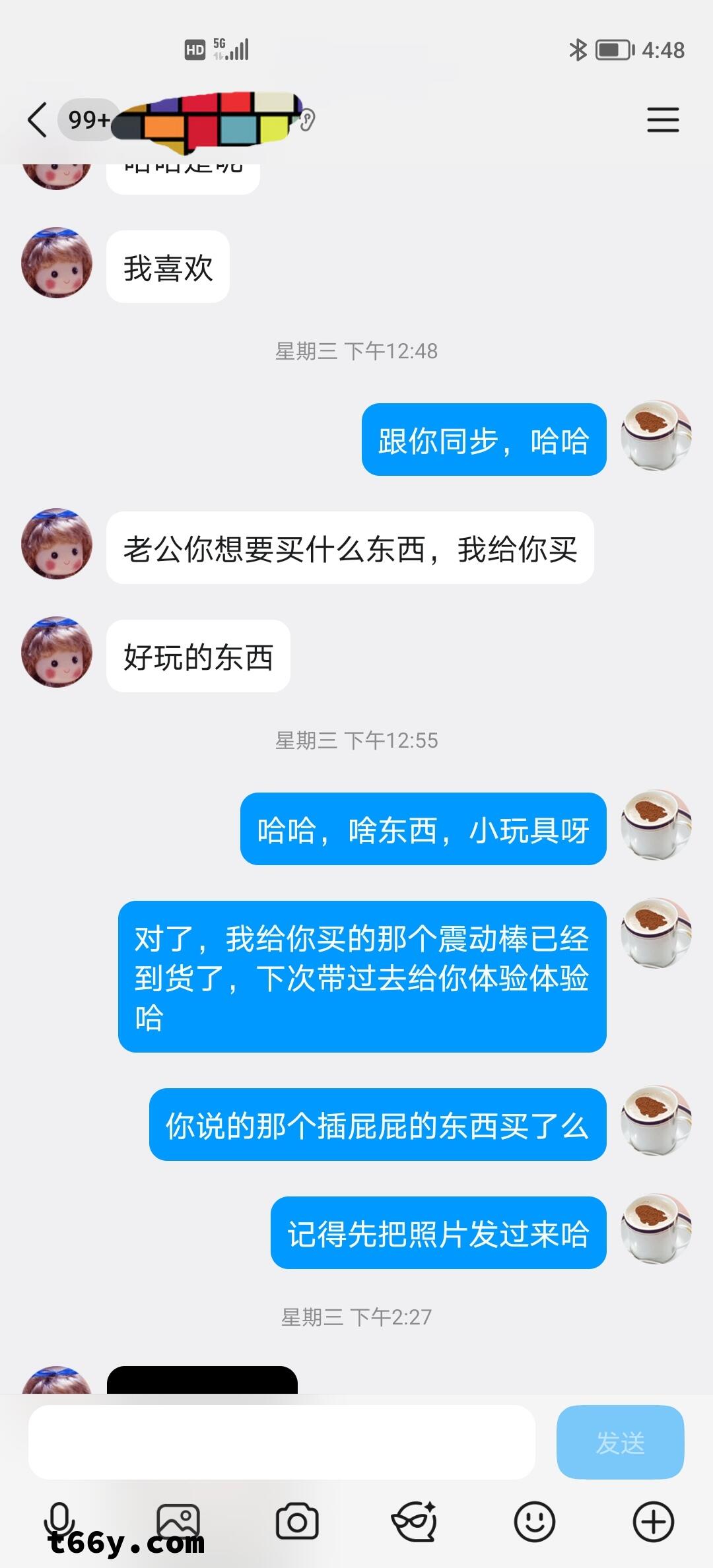Open own coffee cup avatar beside 跟你同步
Screen dimensions: 713x1568
656,436
